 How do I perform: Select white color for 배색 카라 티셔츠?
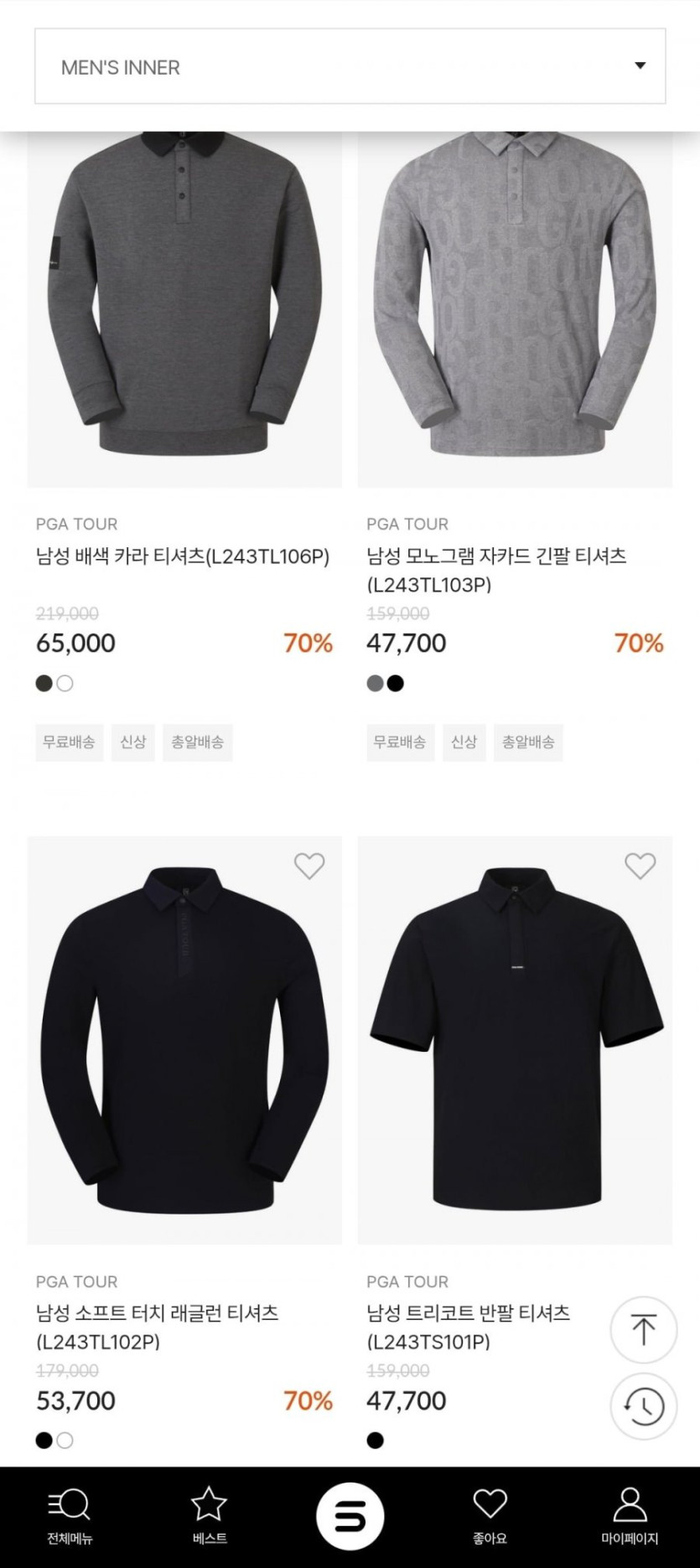coord(65,684)
